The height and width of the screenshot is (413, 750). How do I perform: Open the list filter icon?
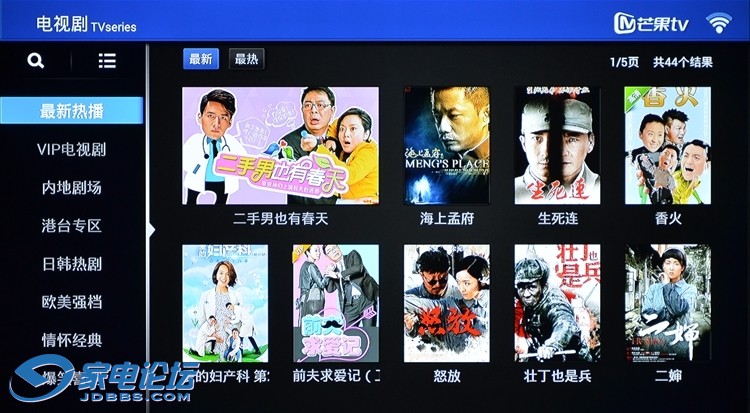point(107,61)
